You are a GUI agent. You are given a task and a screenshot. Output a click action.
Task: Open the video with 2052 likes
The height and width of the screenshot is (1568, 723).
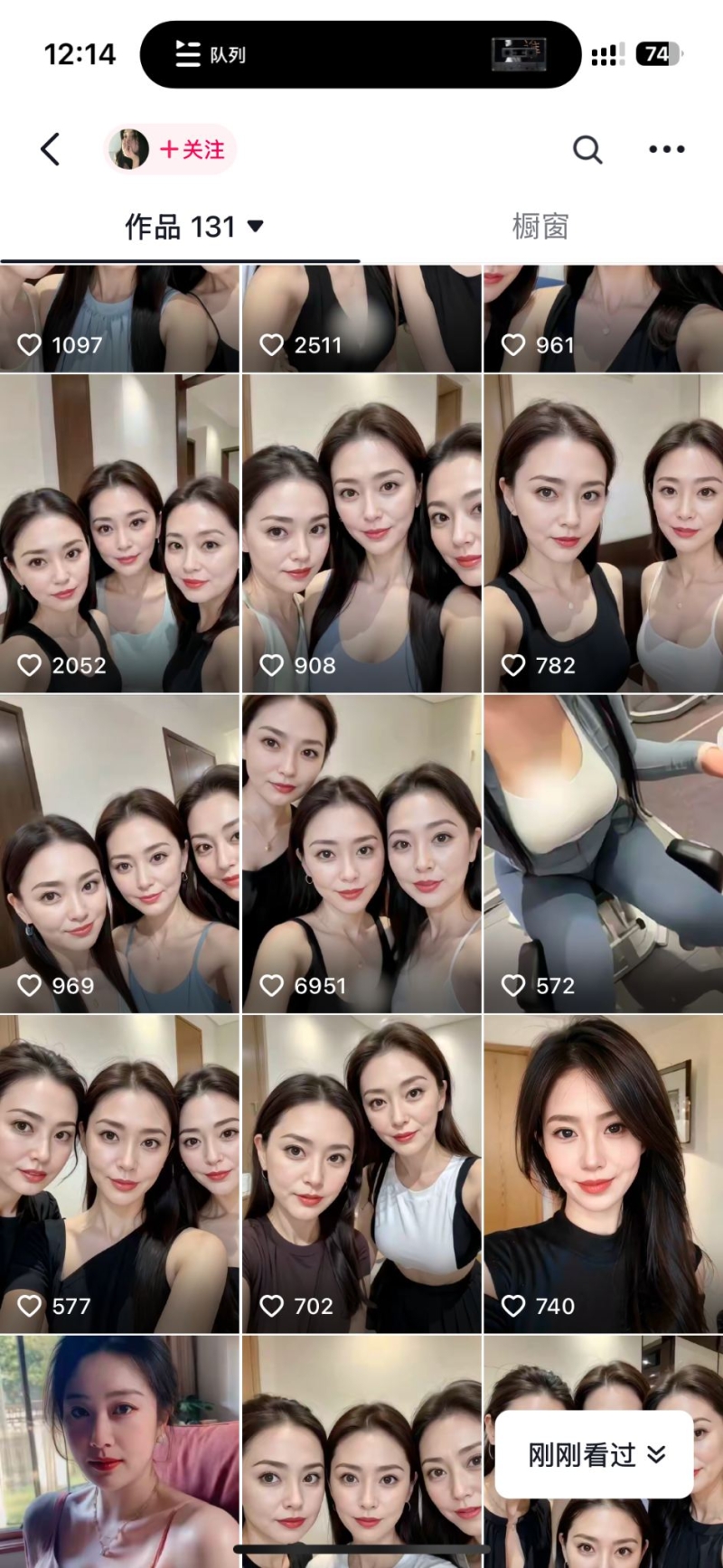pos(119,533)
